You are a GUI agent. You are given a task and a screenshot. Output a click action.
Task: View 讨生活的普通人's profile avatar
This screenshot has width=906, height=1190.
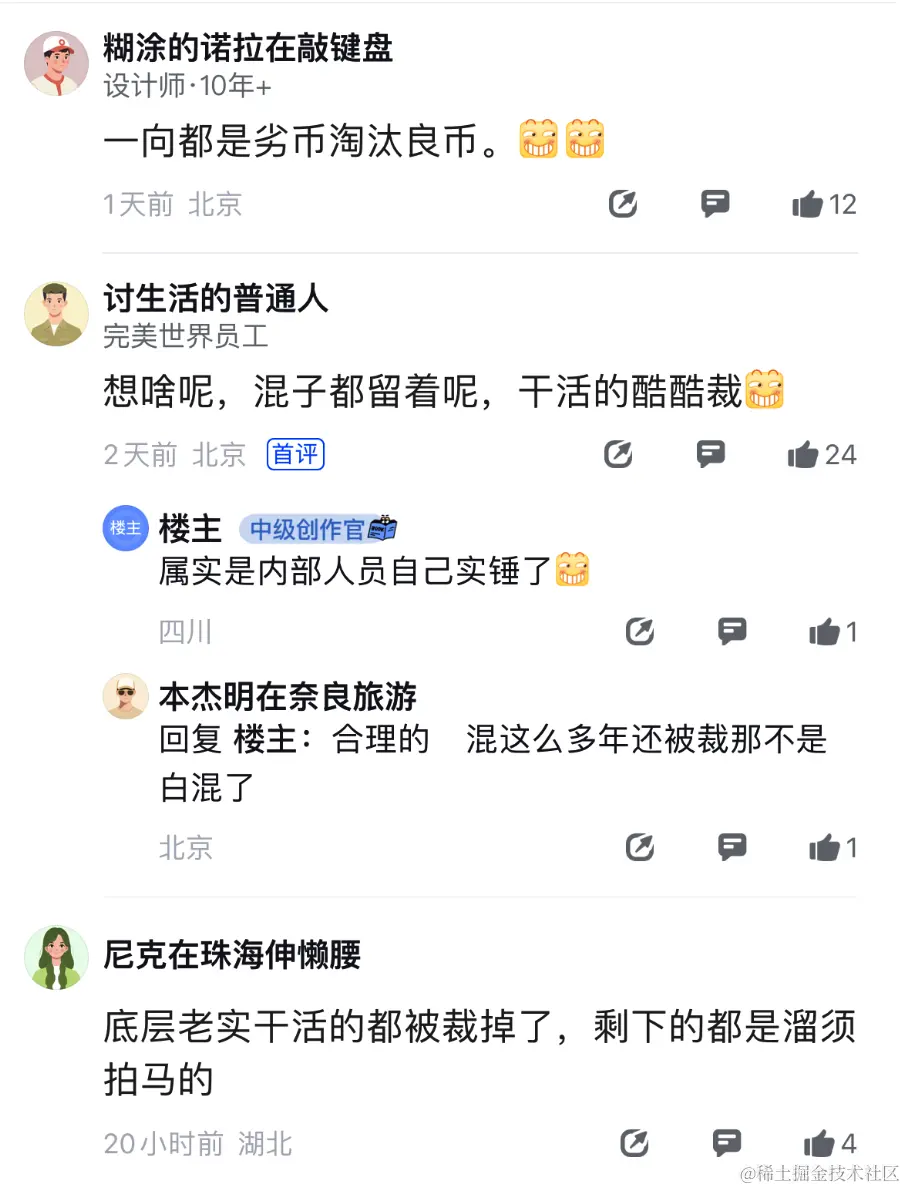point(56,314)
